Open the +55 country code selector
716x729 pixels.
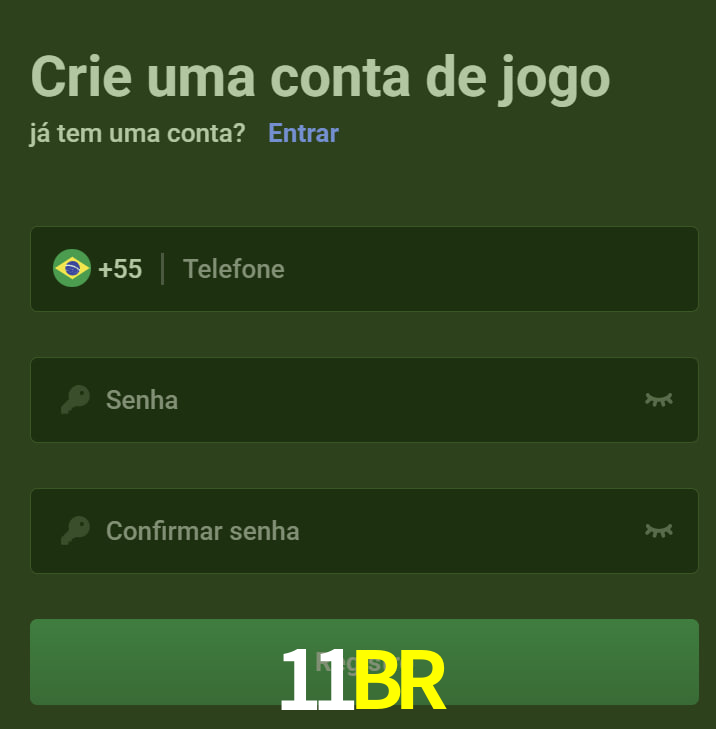pos(98,269)
